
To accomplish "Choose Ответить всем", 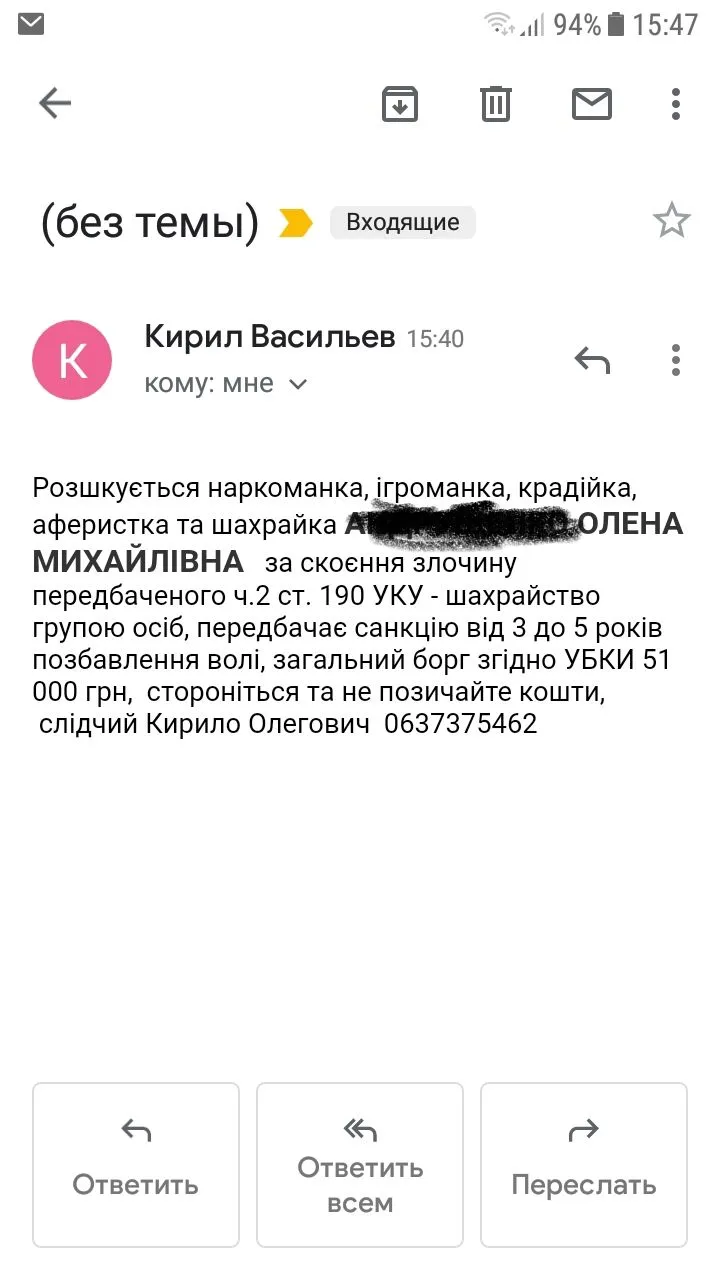I will coord(360,1164).
